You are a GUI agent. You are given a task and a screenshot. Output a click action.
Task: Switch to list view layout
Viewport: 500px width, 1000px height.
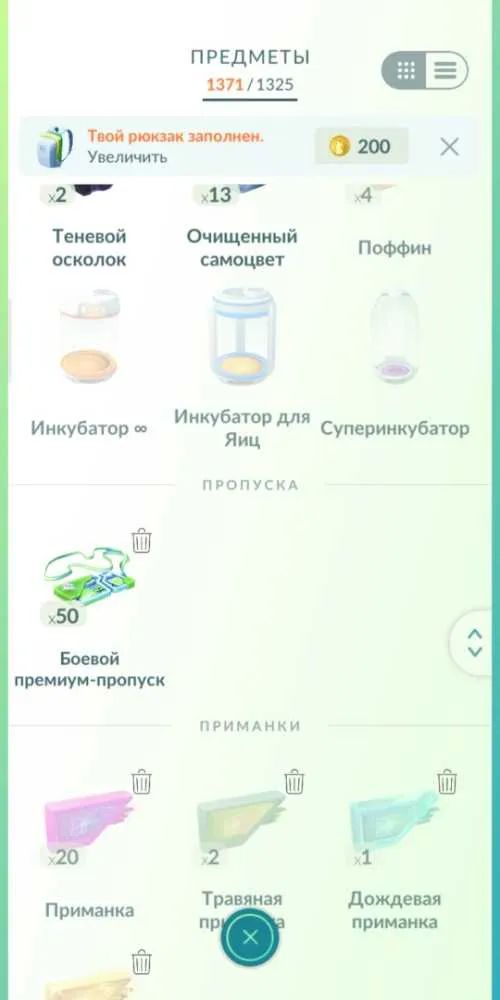point(445,70)
